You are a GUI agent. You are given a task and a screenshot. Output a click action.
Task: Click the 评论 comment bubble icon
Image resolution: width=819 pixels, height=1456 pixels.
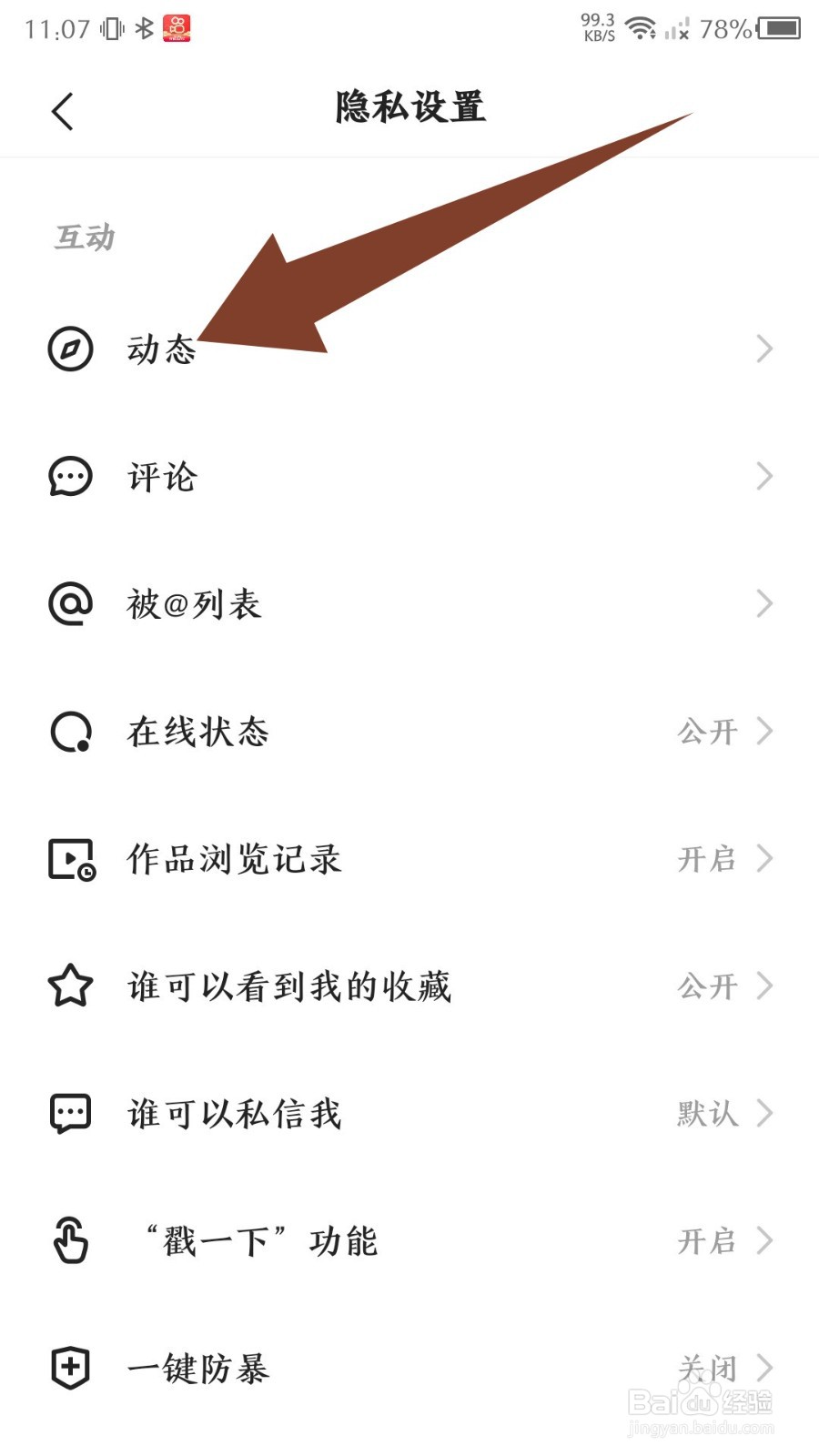click(71, 476)
